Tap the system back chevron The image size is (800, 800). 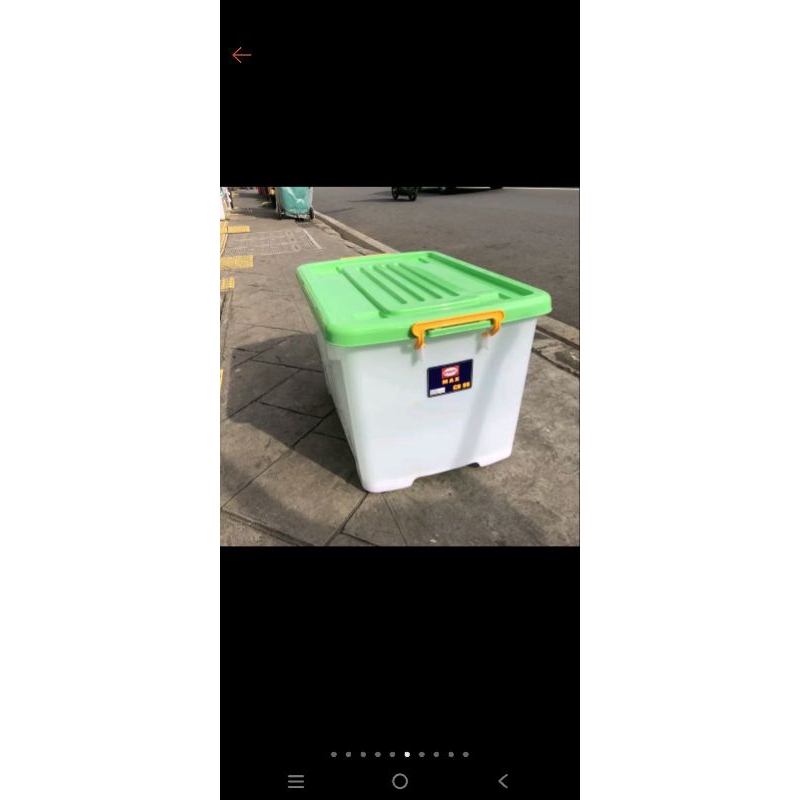[x=503, y=781]
